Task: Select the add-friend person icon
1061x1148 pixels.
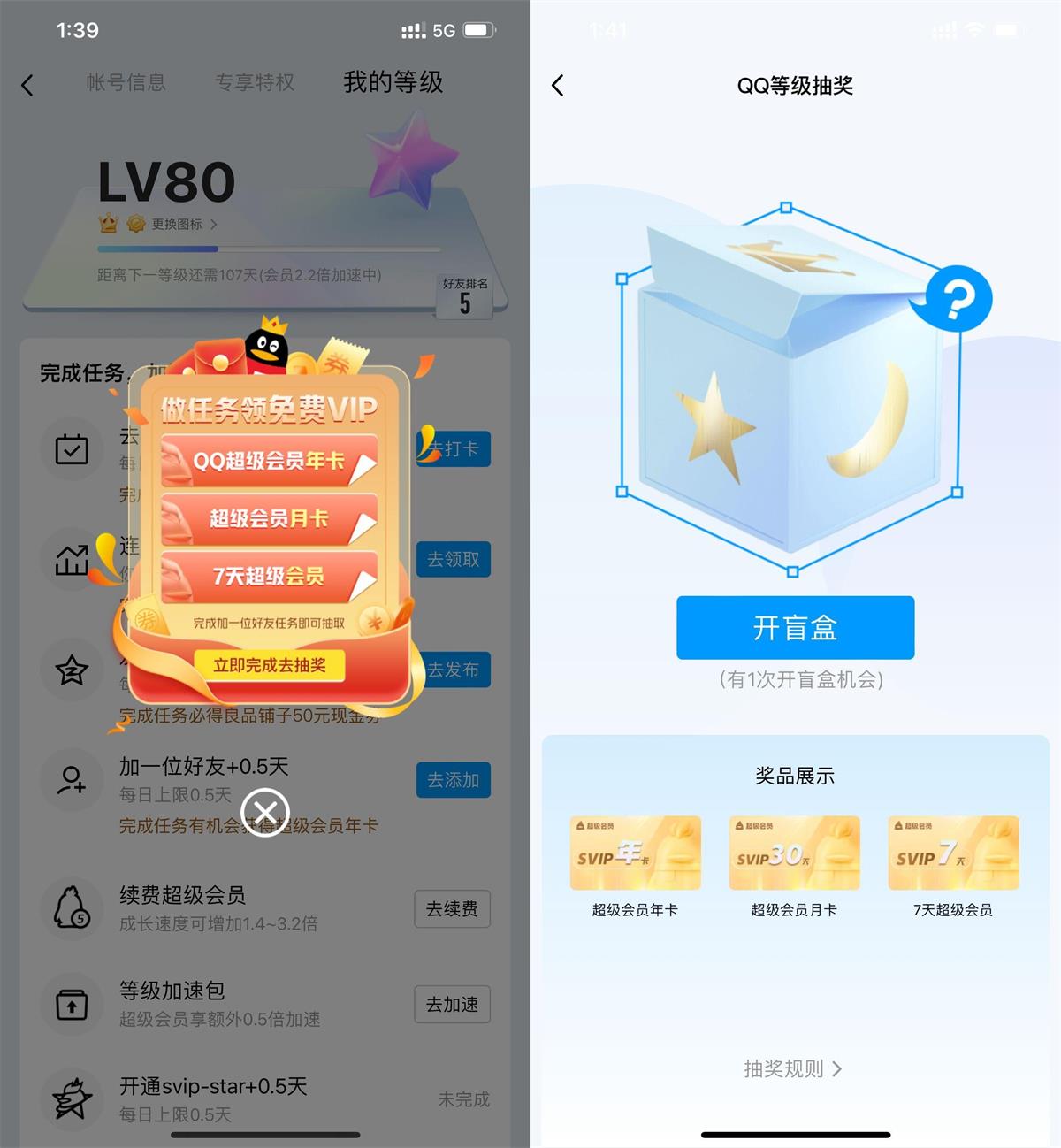Action: (72, 780)
